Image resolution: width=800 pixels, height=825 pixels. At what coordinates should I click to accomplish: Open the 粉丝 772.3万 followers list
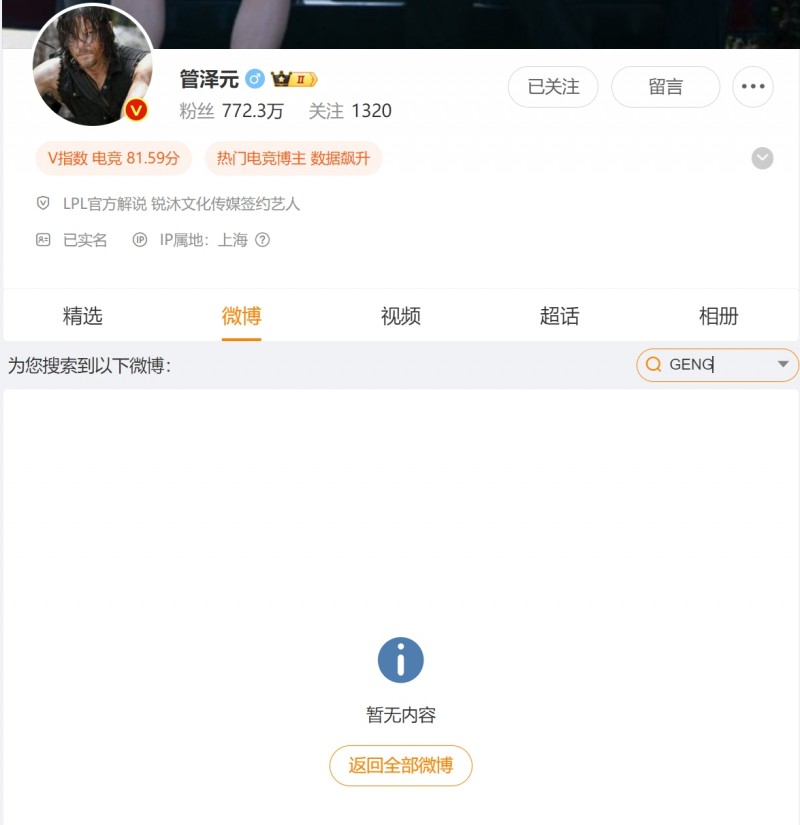pyautogui.click(x=231, y=111)
